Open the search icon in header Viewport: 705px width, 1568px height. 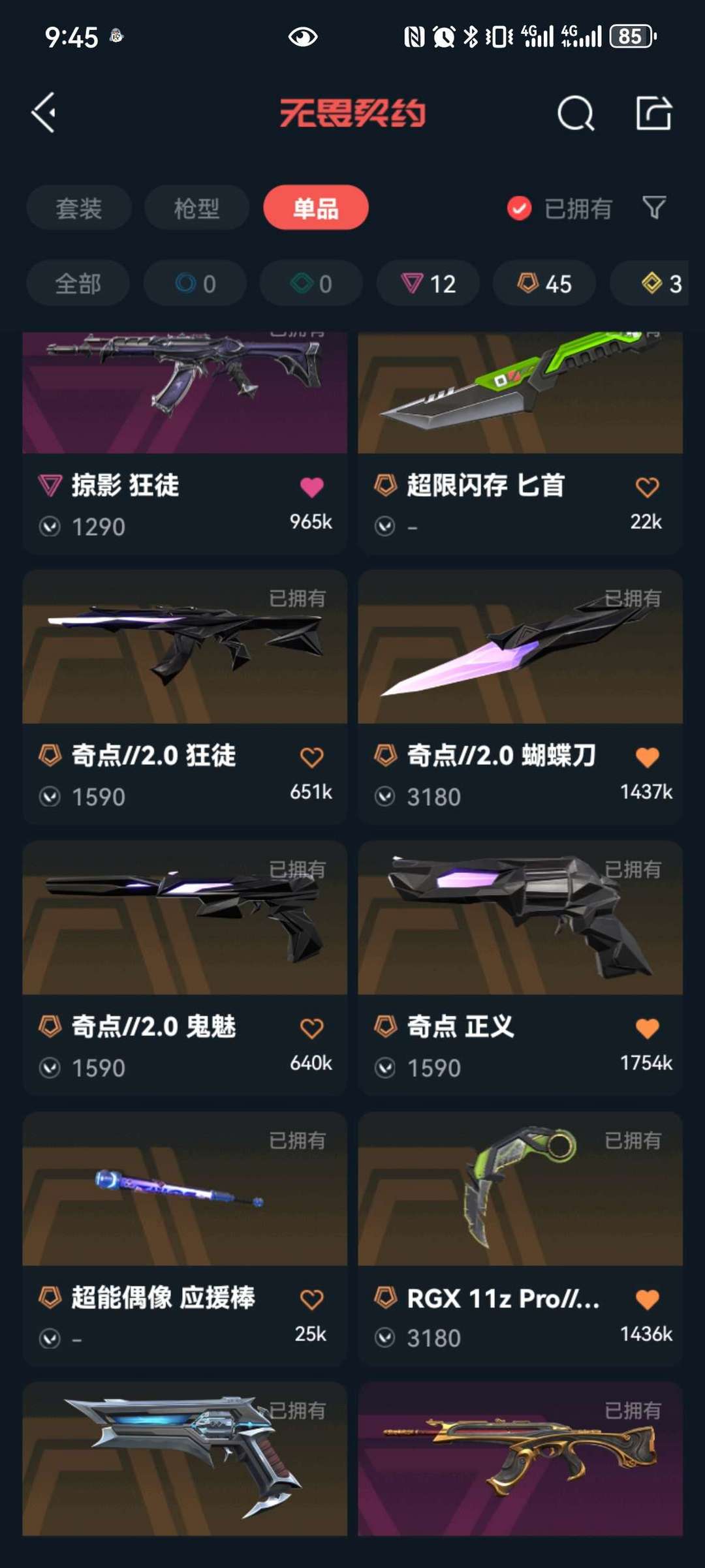[575, 114]
